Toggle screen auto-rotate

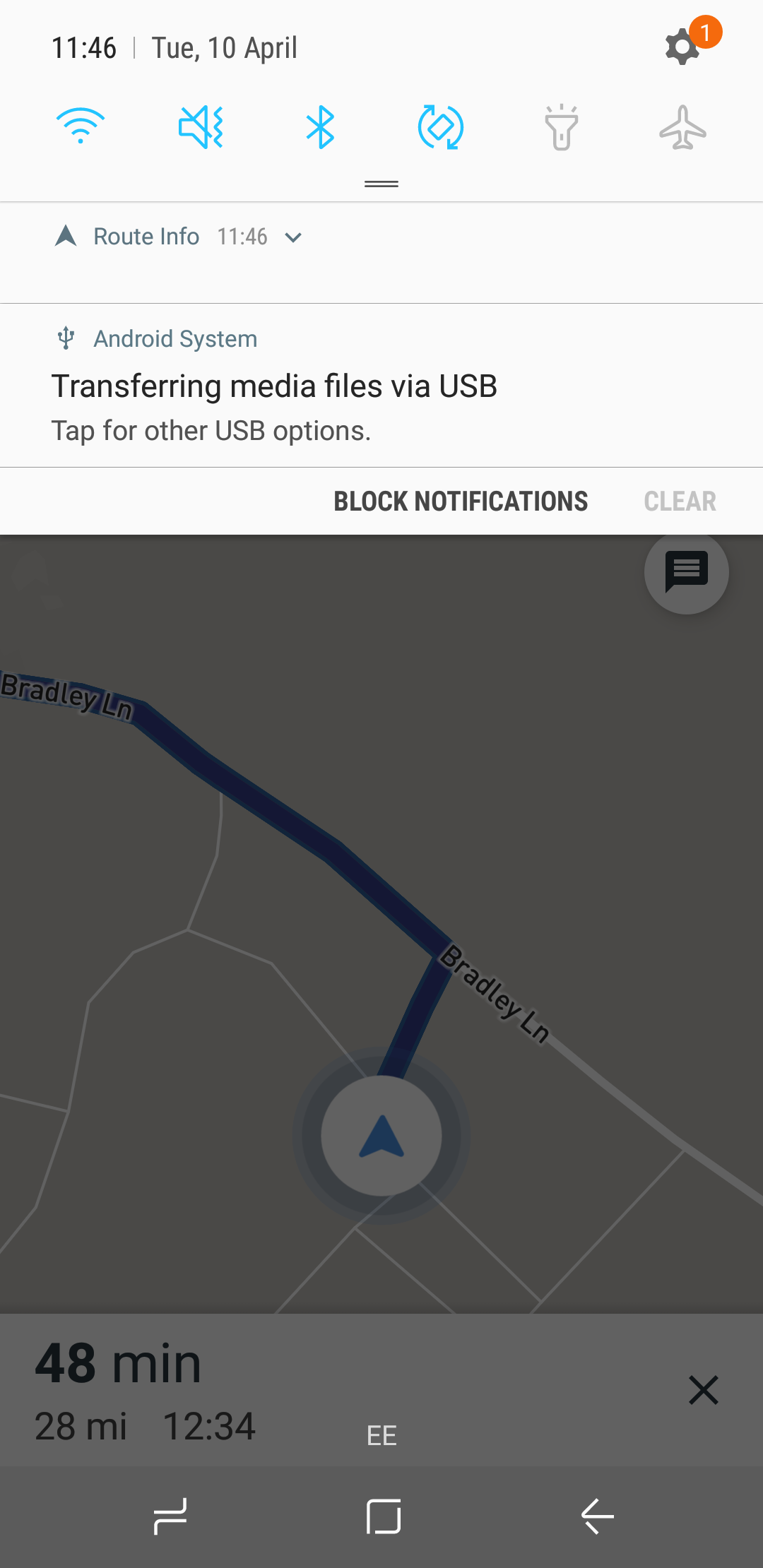point(440,127)
